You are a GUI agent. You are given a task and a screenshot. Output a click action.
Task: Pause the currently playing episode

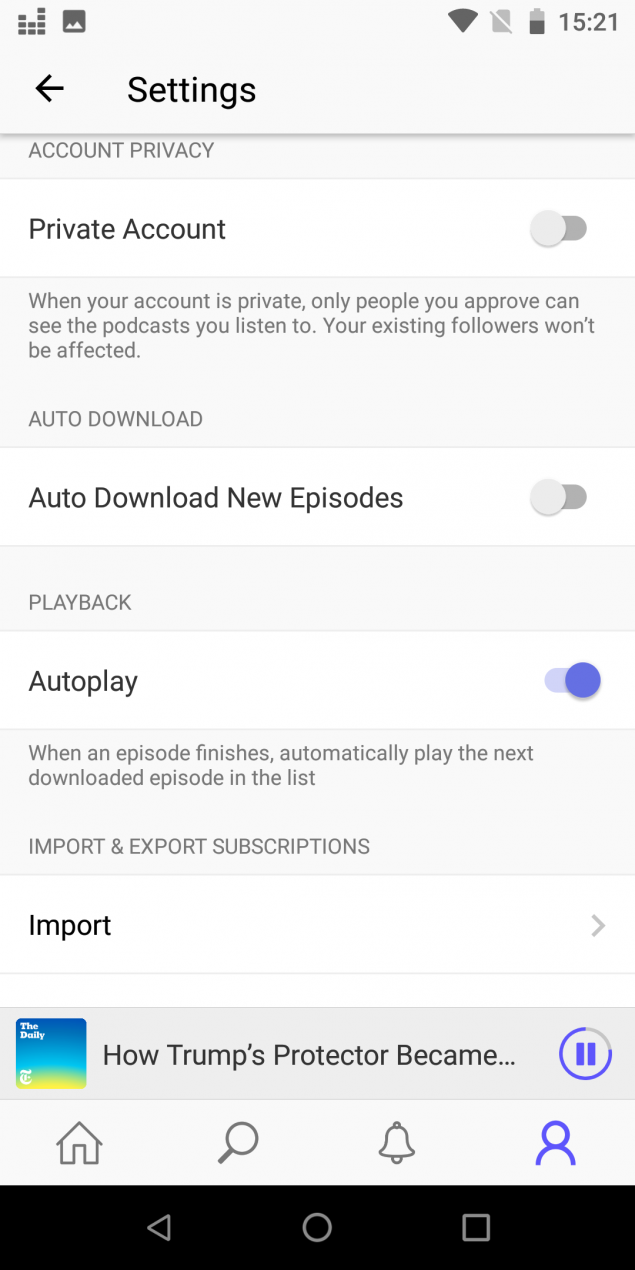coord(585,1053)
